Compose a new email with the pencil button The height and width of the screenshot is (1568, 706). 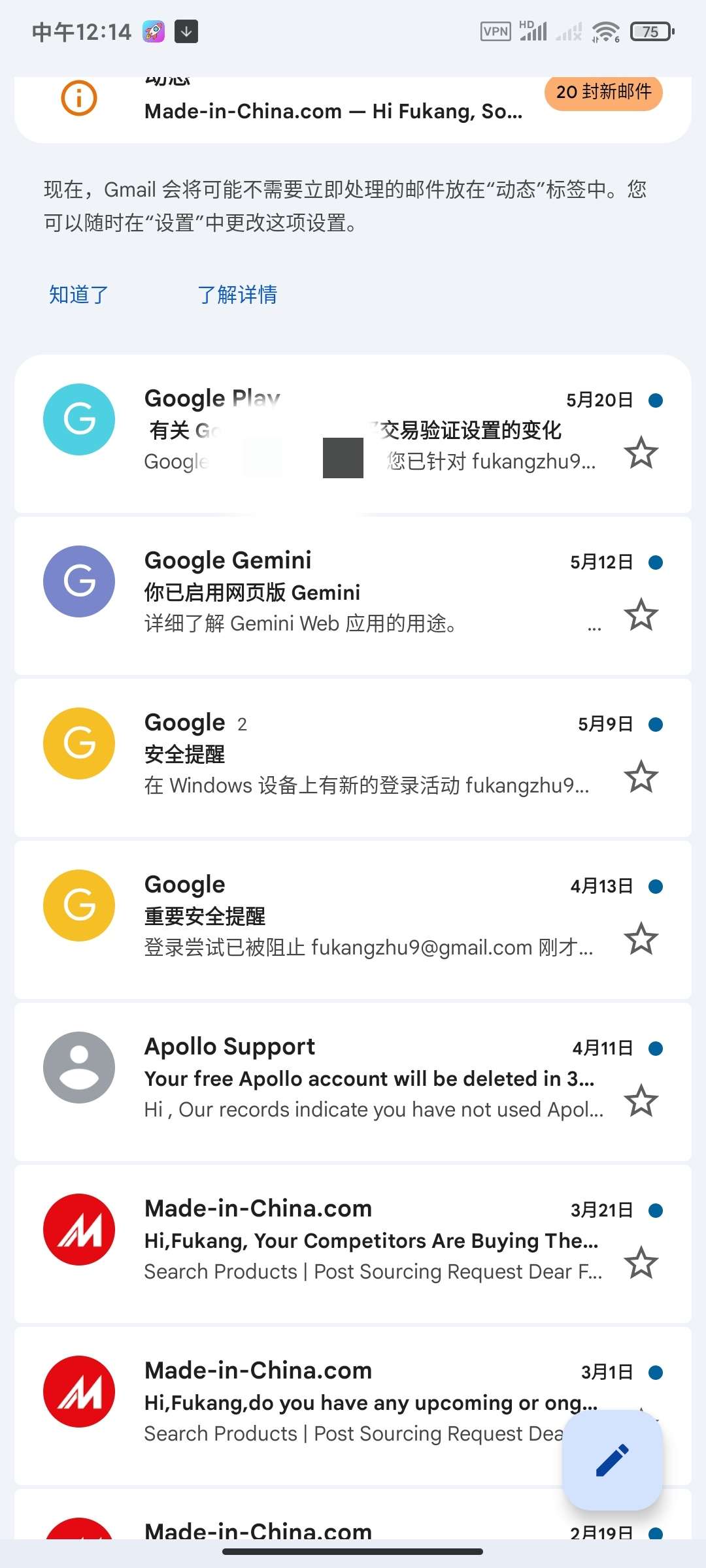tap(613, 1460)
